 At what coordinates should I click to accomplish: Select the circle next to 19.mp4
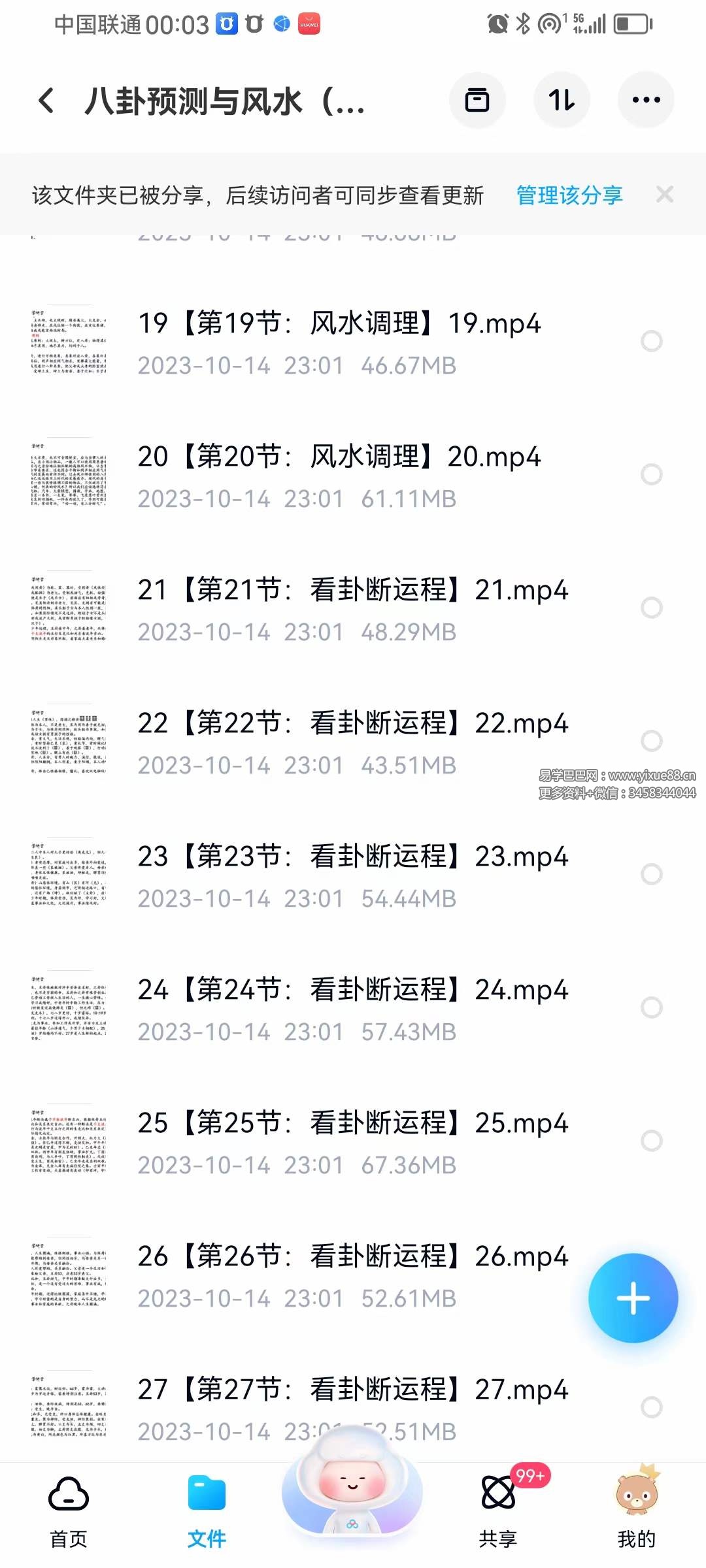[651, 339]
